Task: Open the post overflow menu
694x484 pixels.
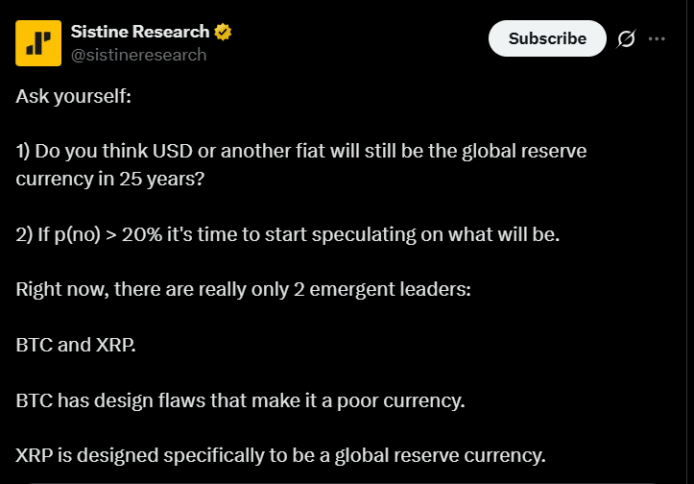Action: tap(657, 39)
